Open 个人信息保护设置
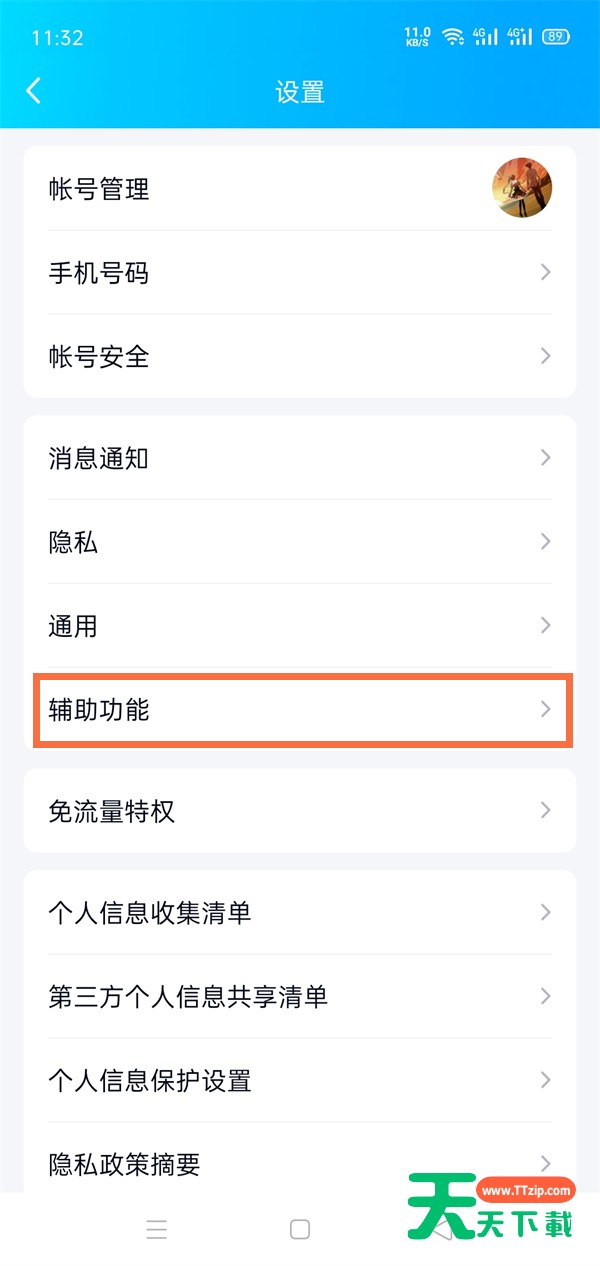600x1266 pixels. pyautogui.click(x=300, y=1080)
